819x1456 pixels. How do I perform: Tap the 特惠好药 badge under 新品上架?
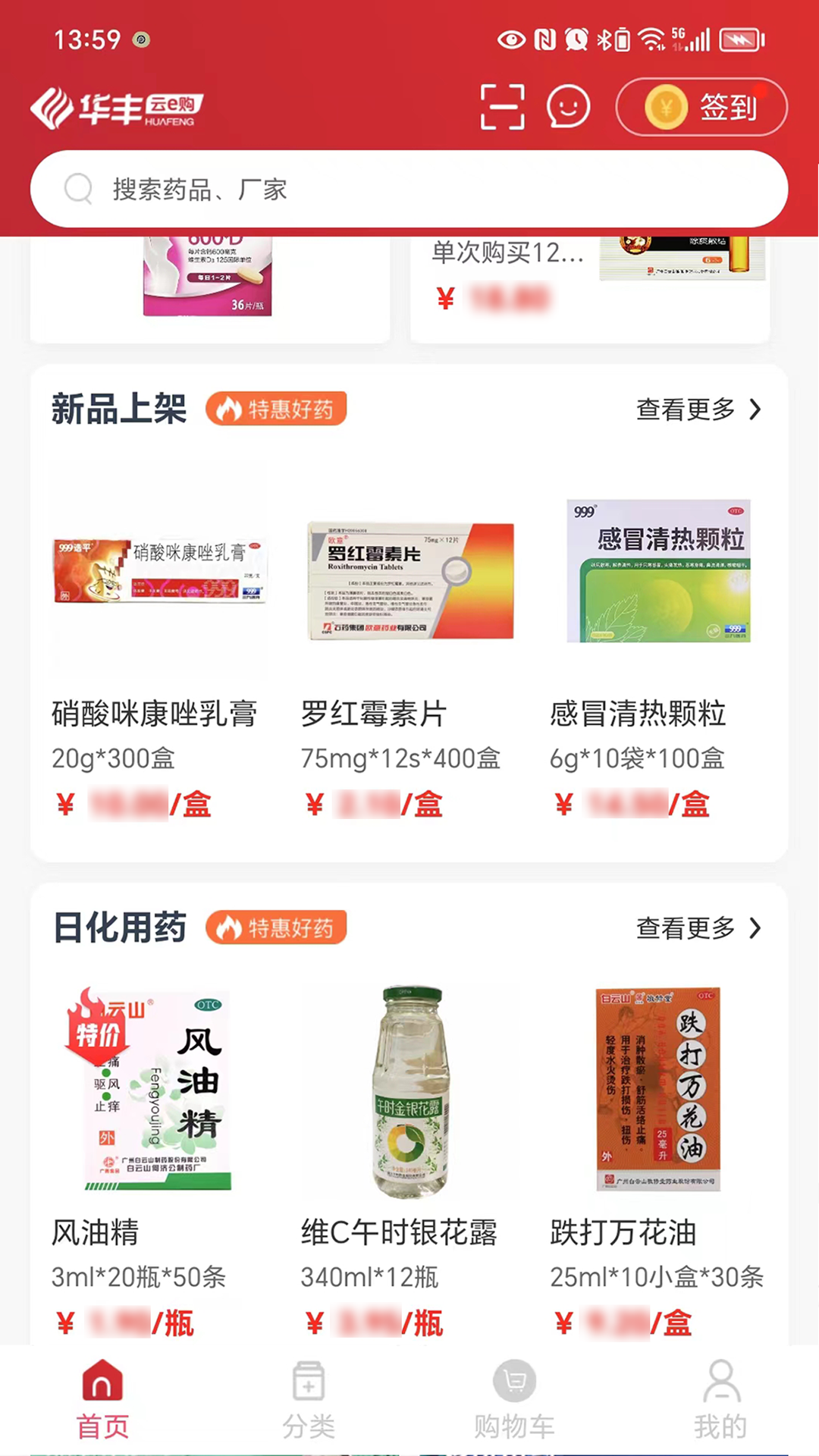277,409
